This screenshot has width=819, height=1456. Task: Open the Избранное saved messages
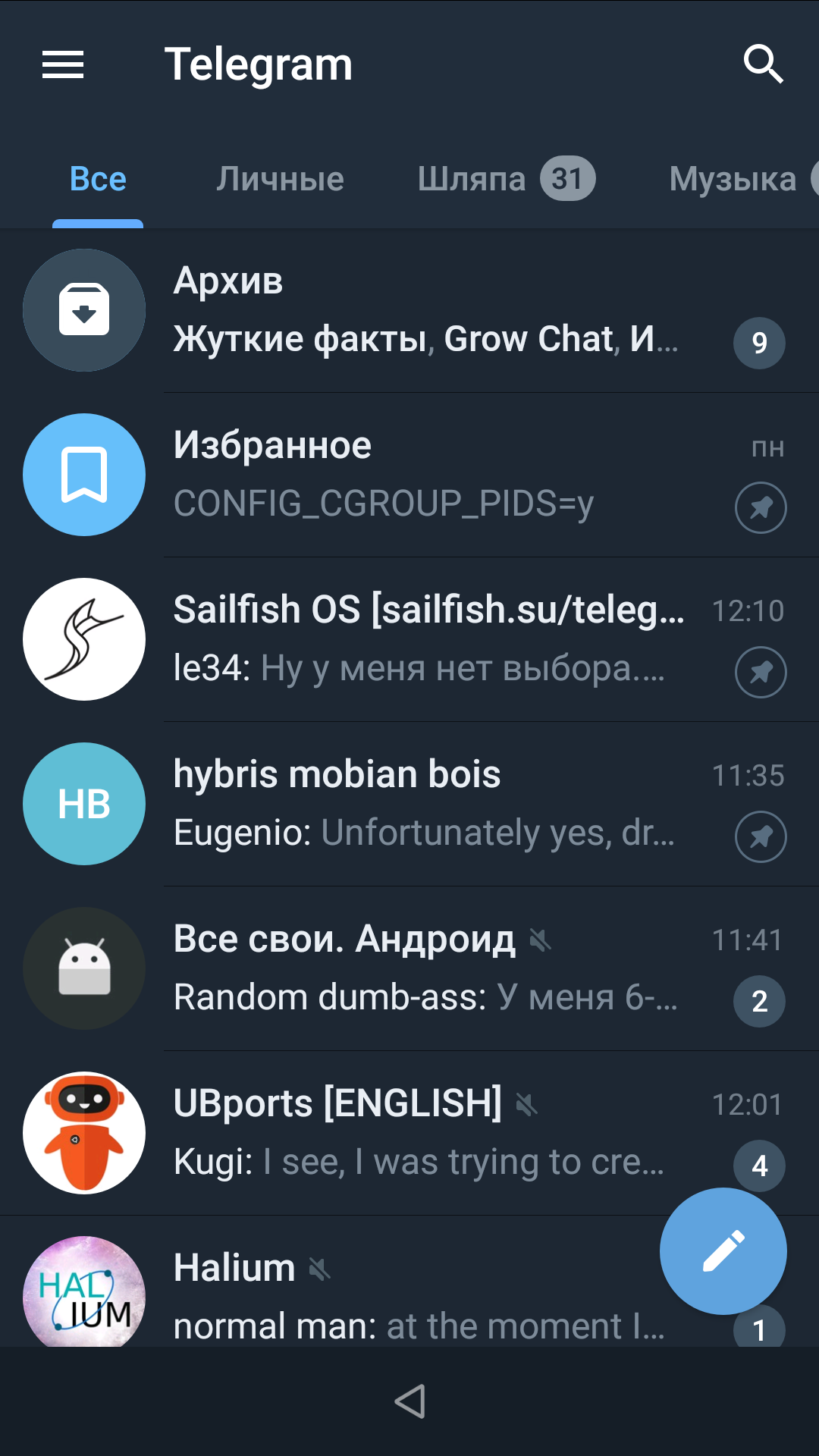(409, 475)
